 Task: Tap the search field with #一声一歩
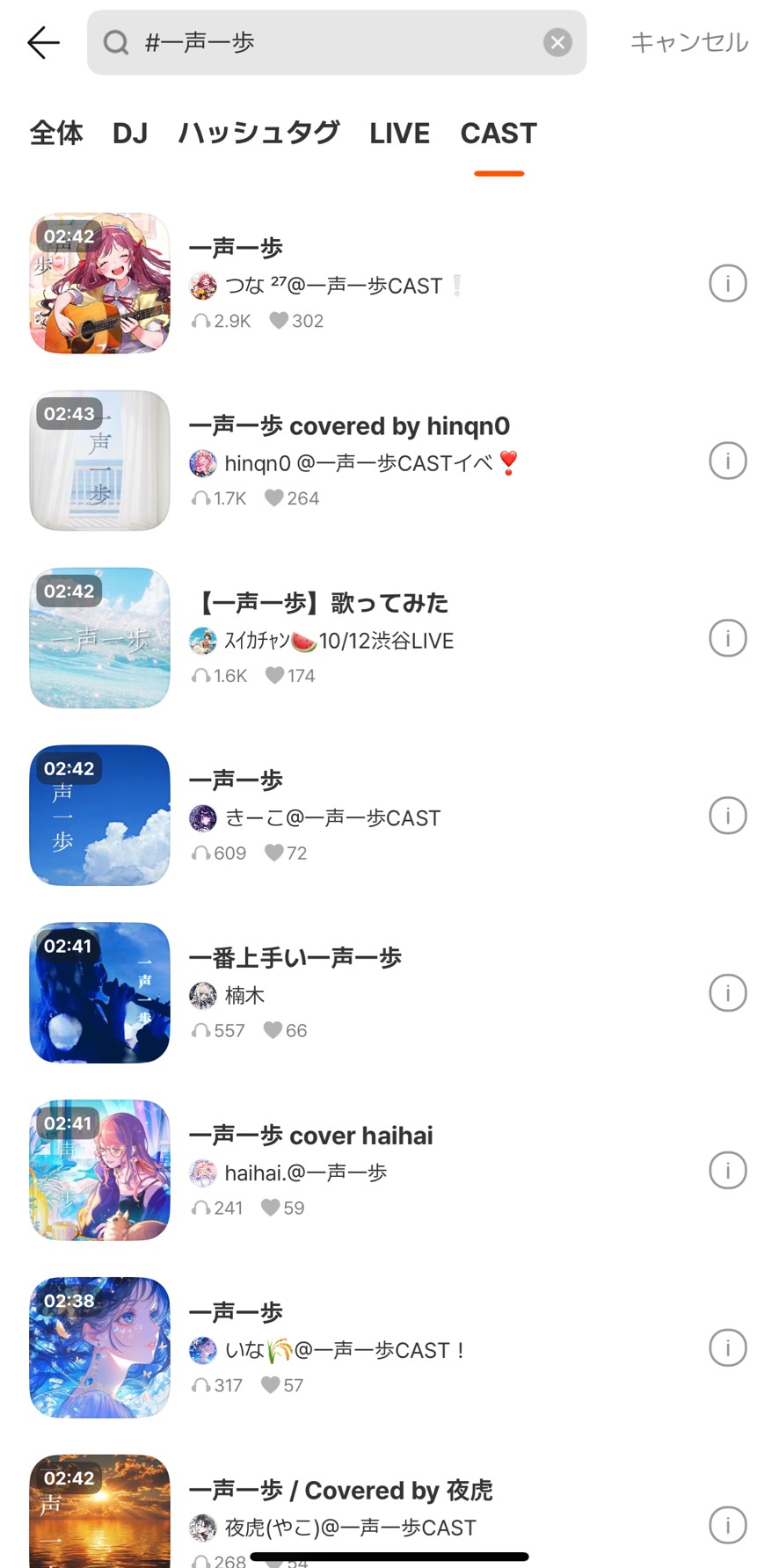click(334, 42)
